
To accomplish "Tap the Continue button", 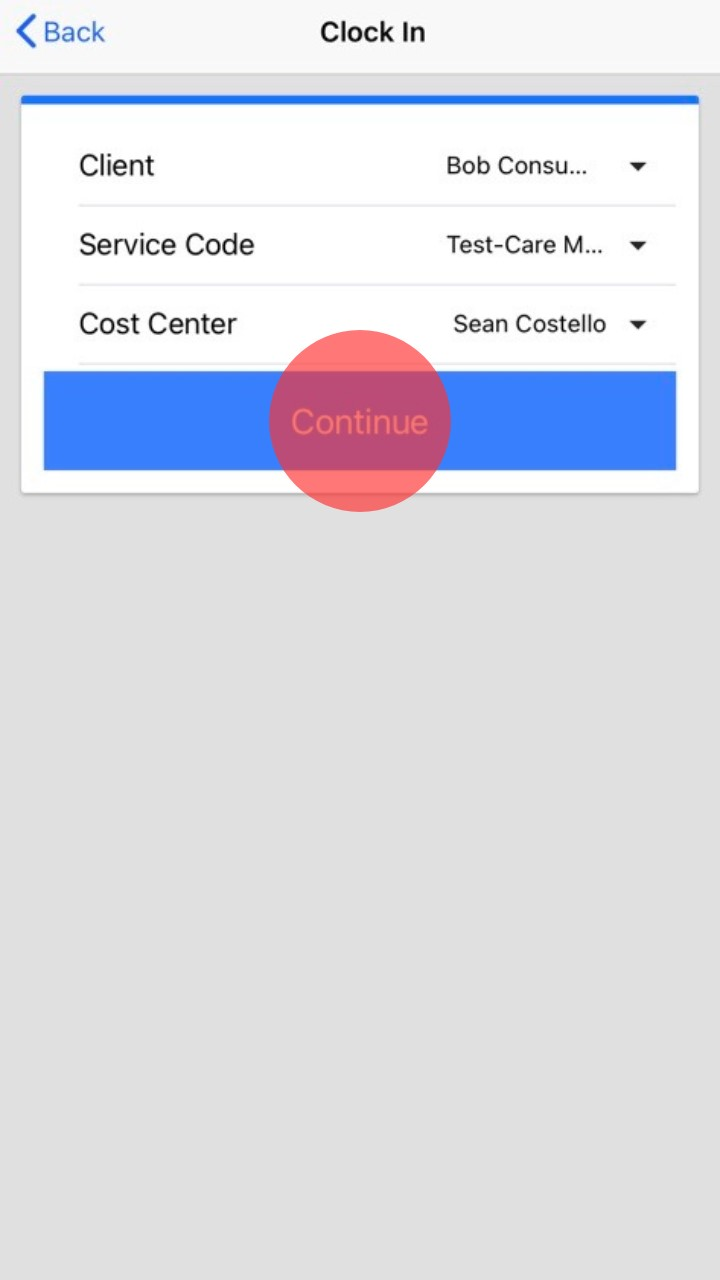I will 360,421.
